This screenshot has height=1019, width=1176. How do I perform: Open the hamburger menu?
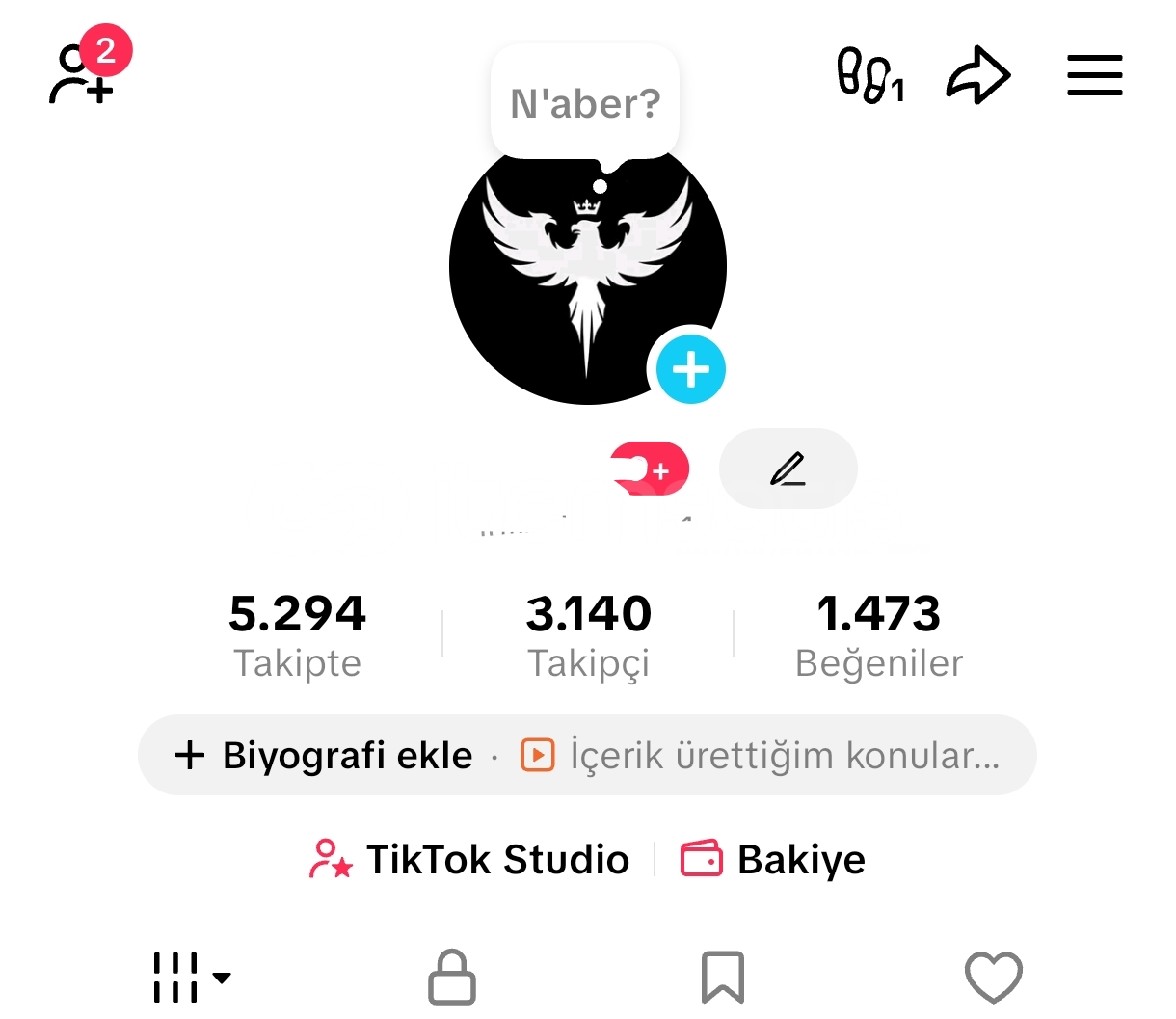(1094, 75)
